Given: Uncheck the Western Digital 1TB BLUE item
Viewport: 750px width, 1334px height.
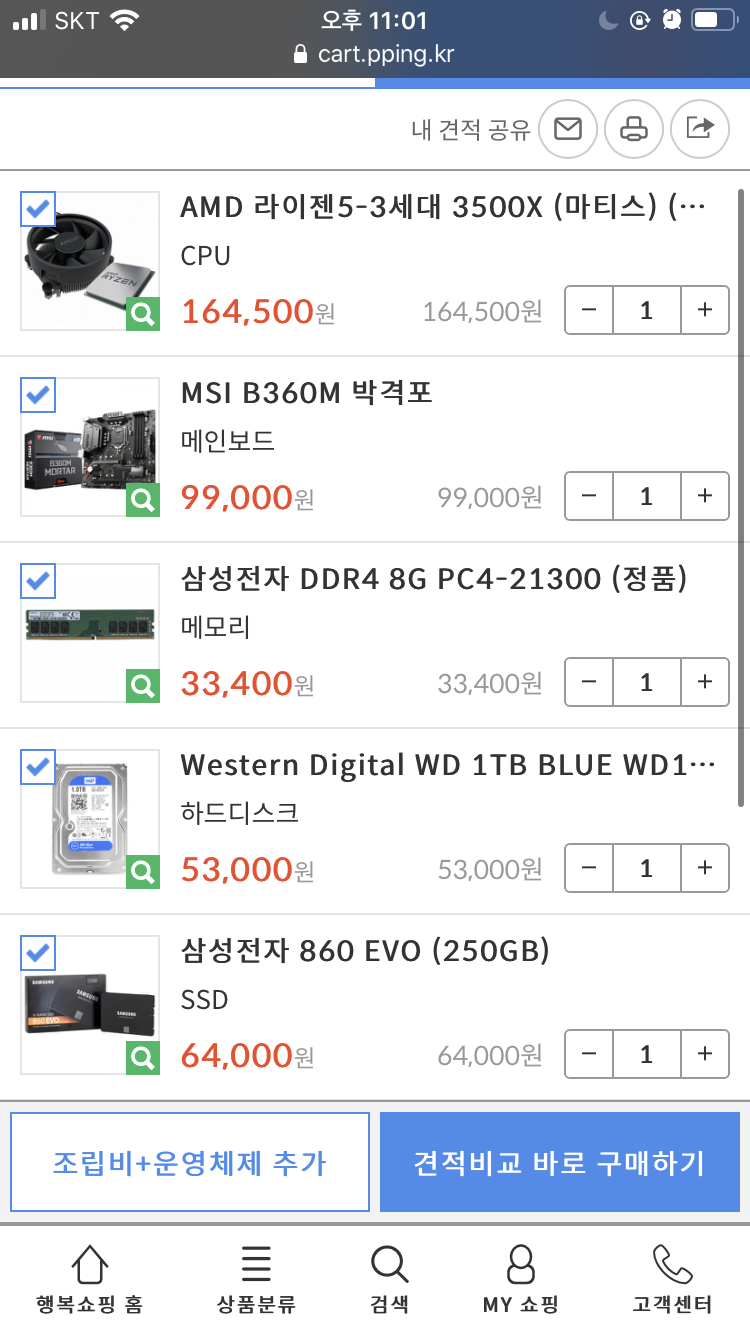Looking at the screenshot, I should (38, 767).
